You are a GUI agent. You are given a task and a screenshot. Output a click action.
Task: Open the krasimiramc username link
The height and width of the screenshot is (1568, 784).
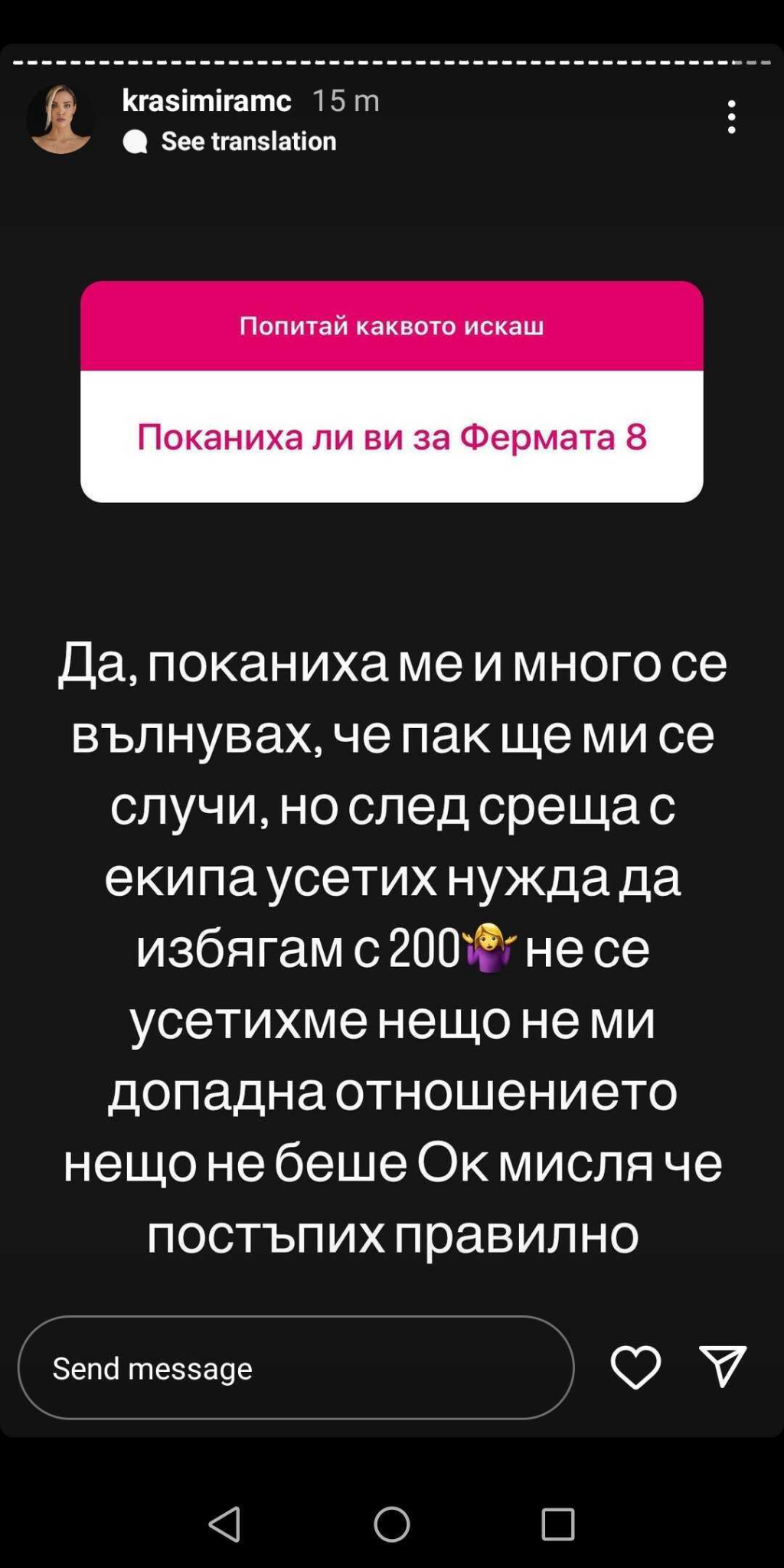(x=207, y=100)
